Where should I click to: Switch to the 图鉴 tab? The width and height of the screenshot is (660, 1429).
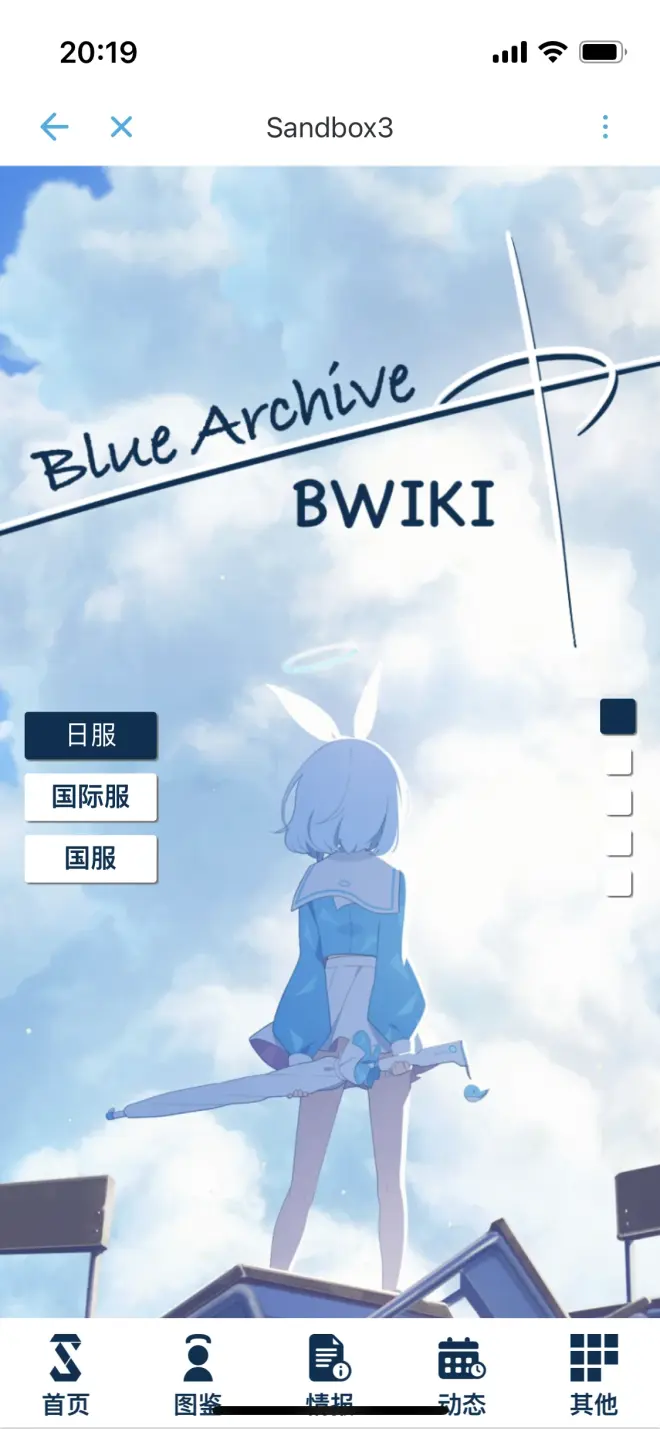(198, 1373)
